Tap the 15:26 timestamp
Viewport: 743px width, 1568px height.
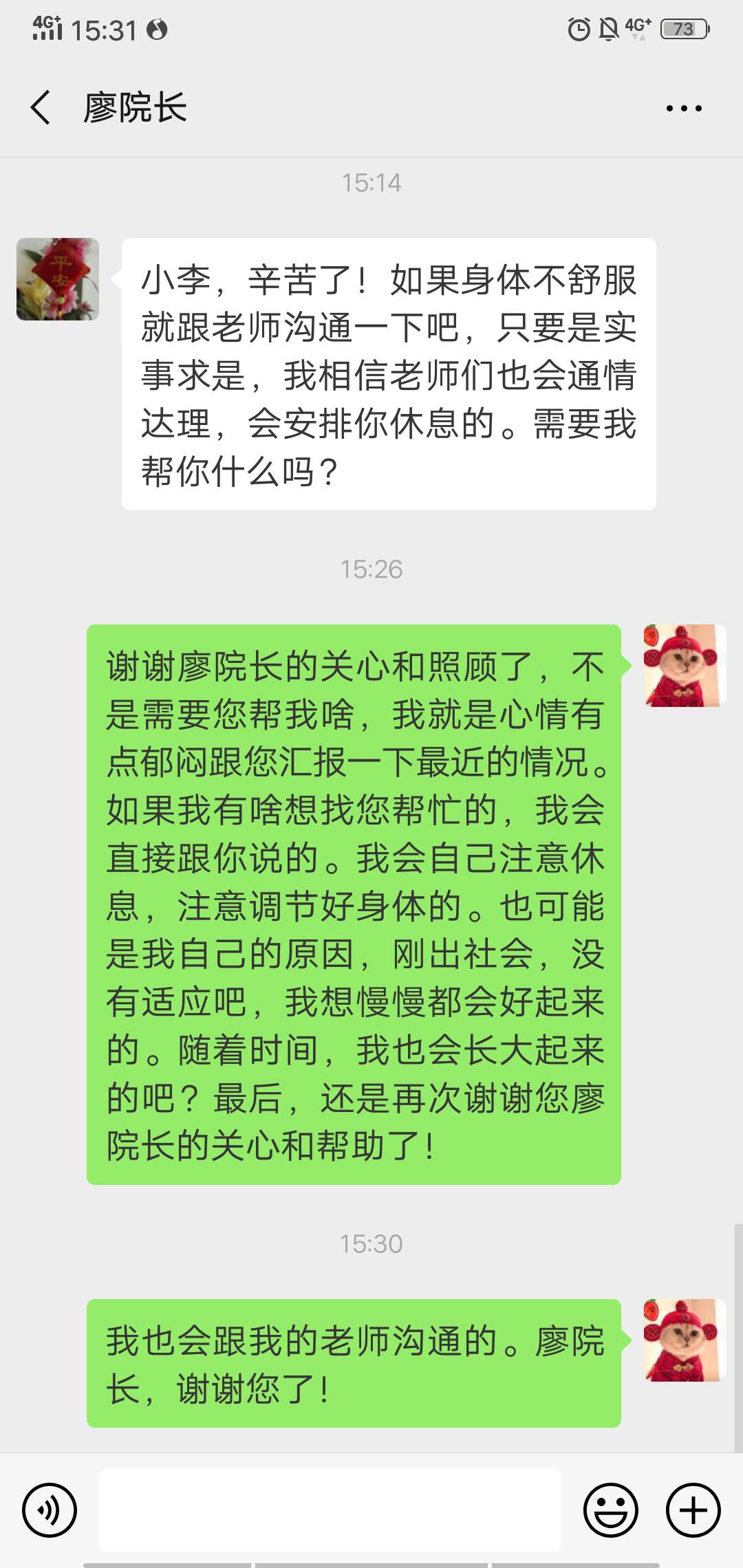tap(371, 569)
